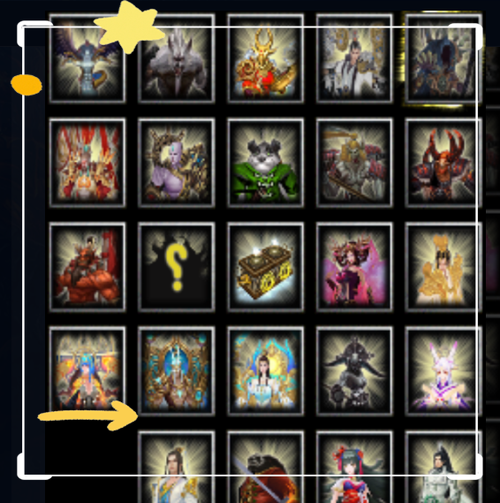Open the golden treasure chest tile

tap(266, 267)
